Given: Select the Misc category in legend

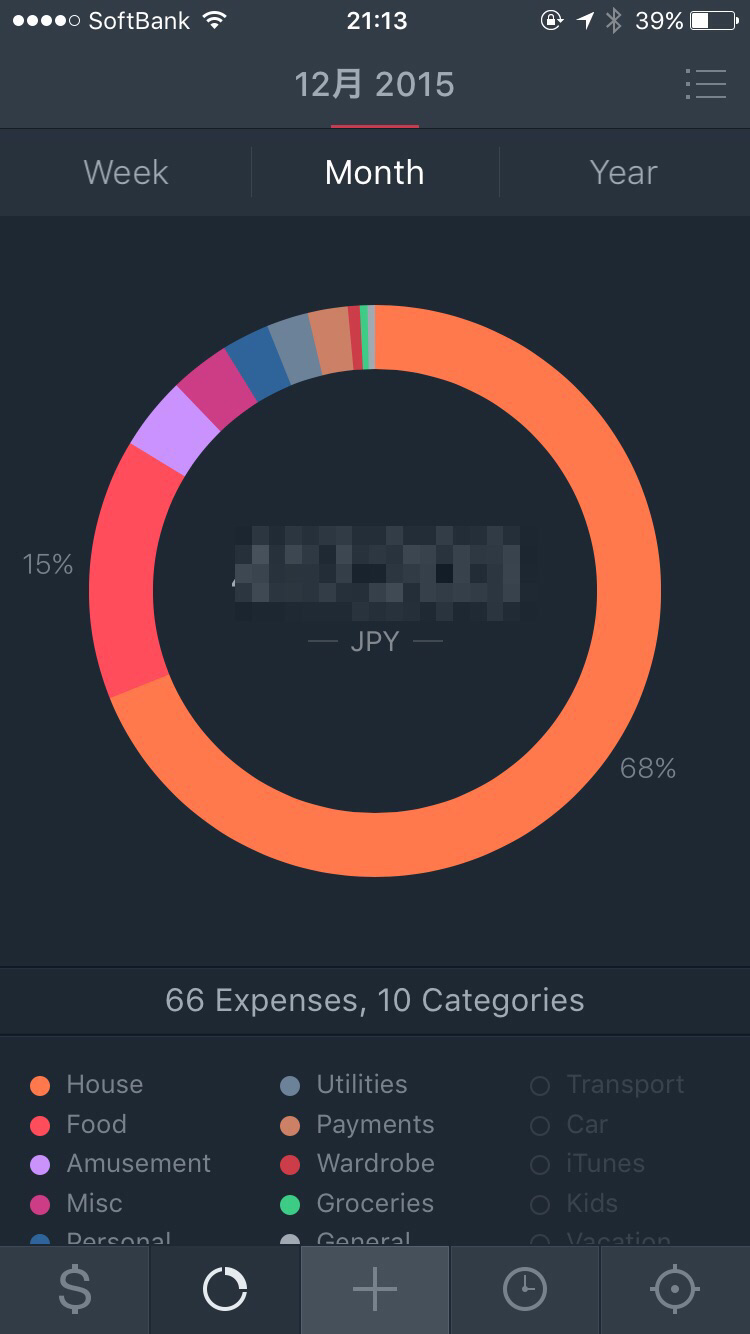Looking at the screenshot, I should click(x=94, y=1204).
